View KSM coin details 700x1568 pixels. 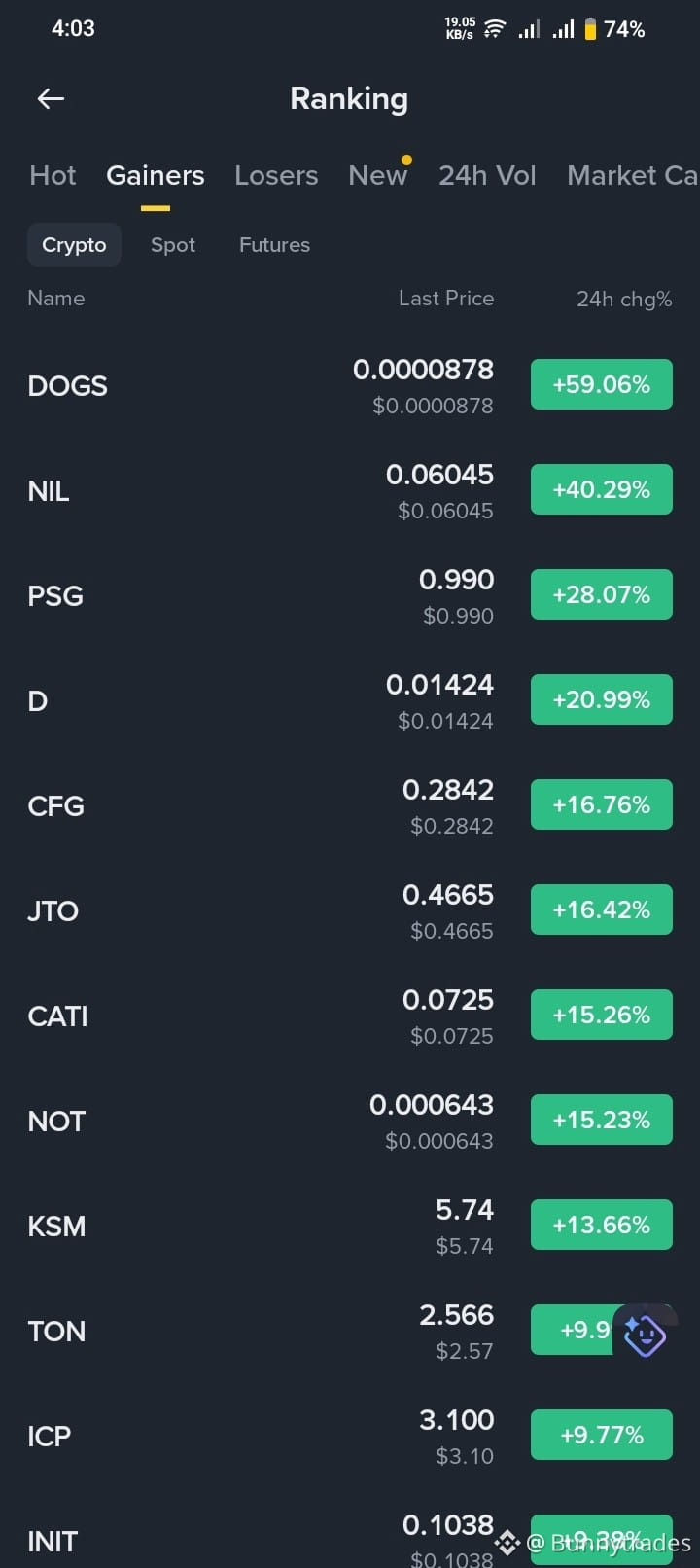click(350, 1226)
